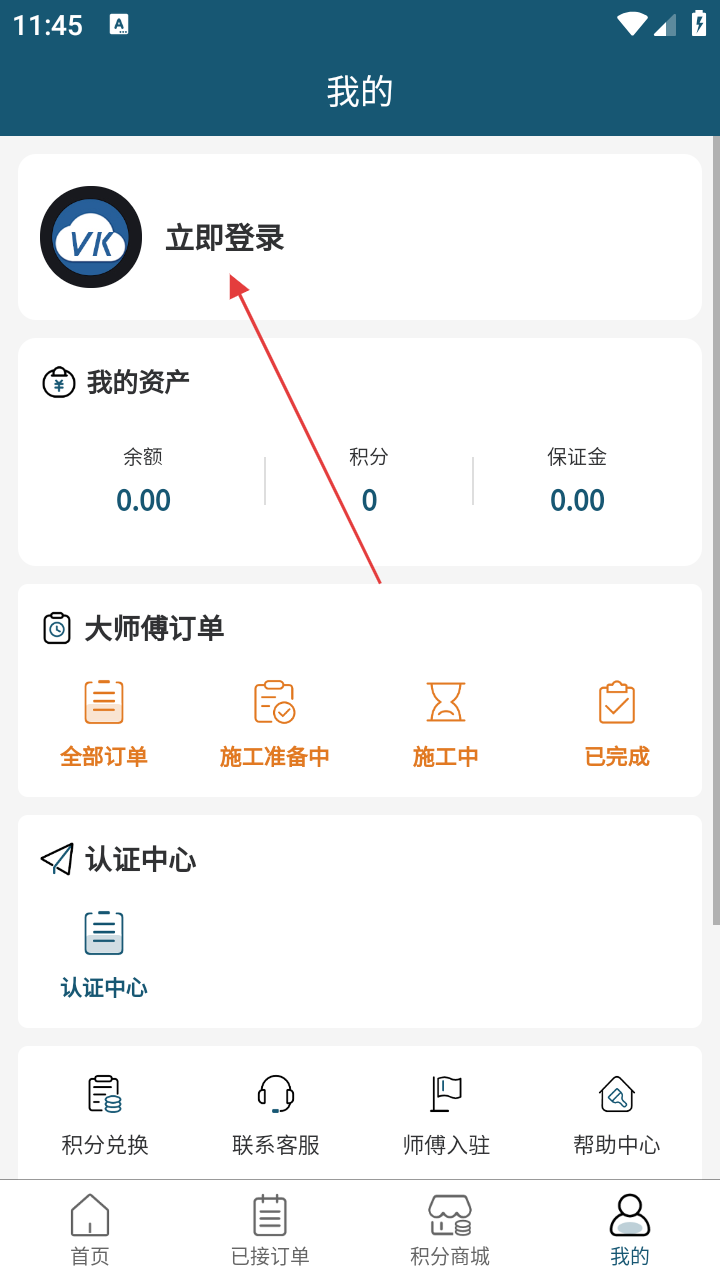Open 师傅入驻 registration

tap(446, 1115)
